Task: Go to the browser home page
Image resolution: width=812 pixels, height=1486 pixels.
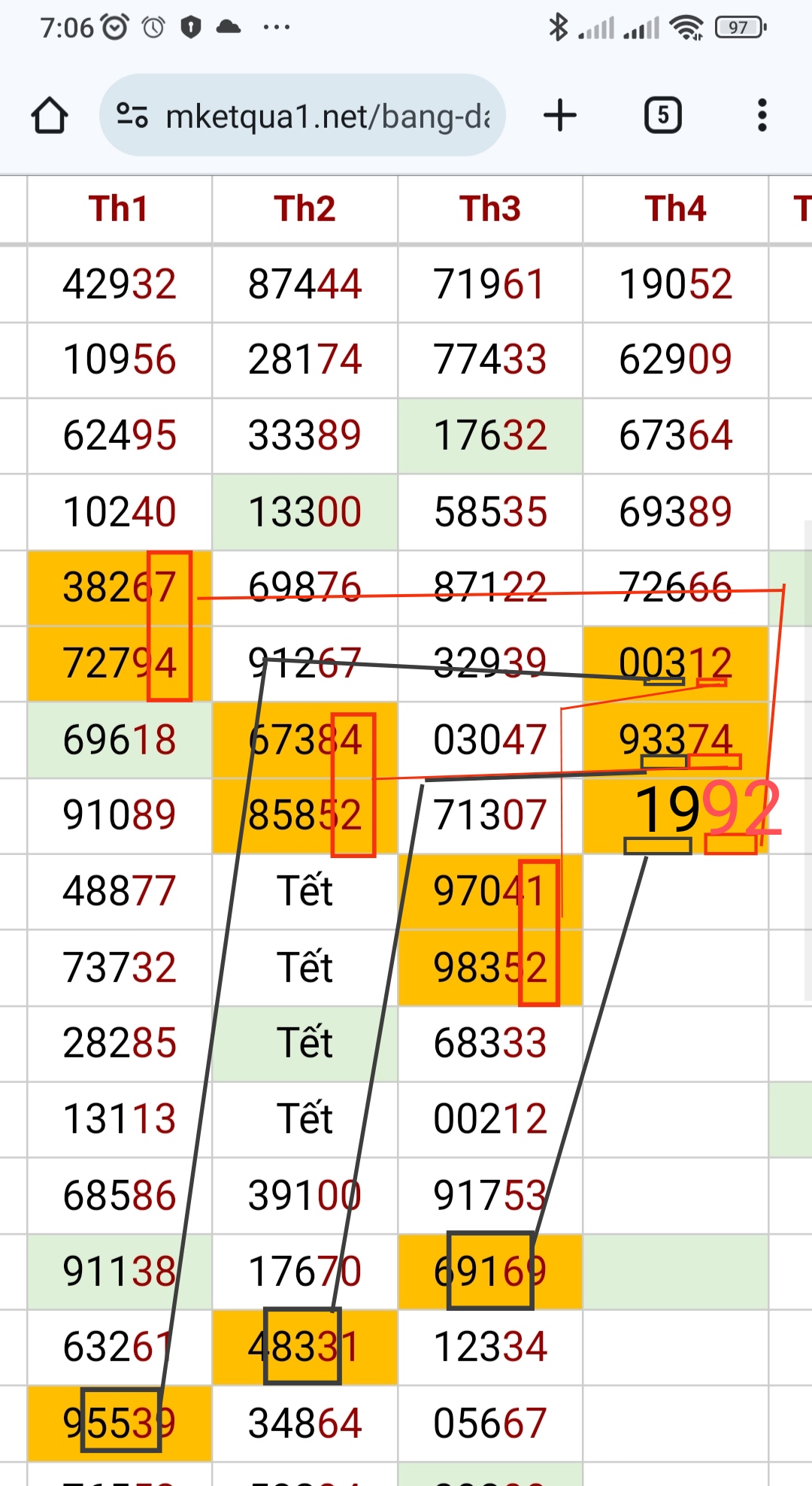Action: pos(50,116)
